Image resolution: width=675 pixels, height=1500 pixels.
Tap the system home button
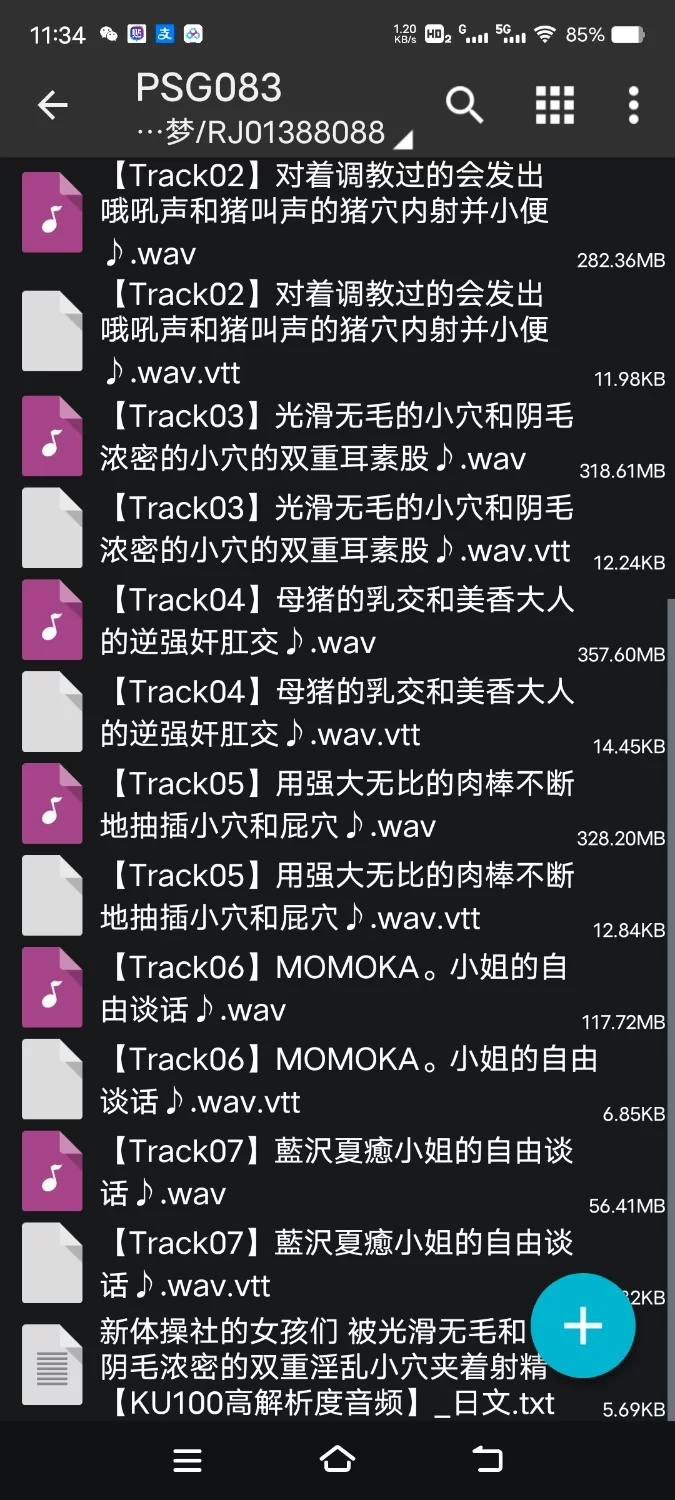(x=337, y=1460)
